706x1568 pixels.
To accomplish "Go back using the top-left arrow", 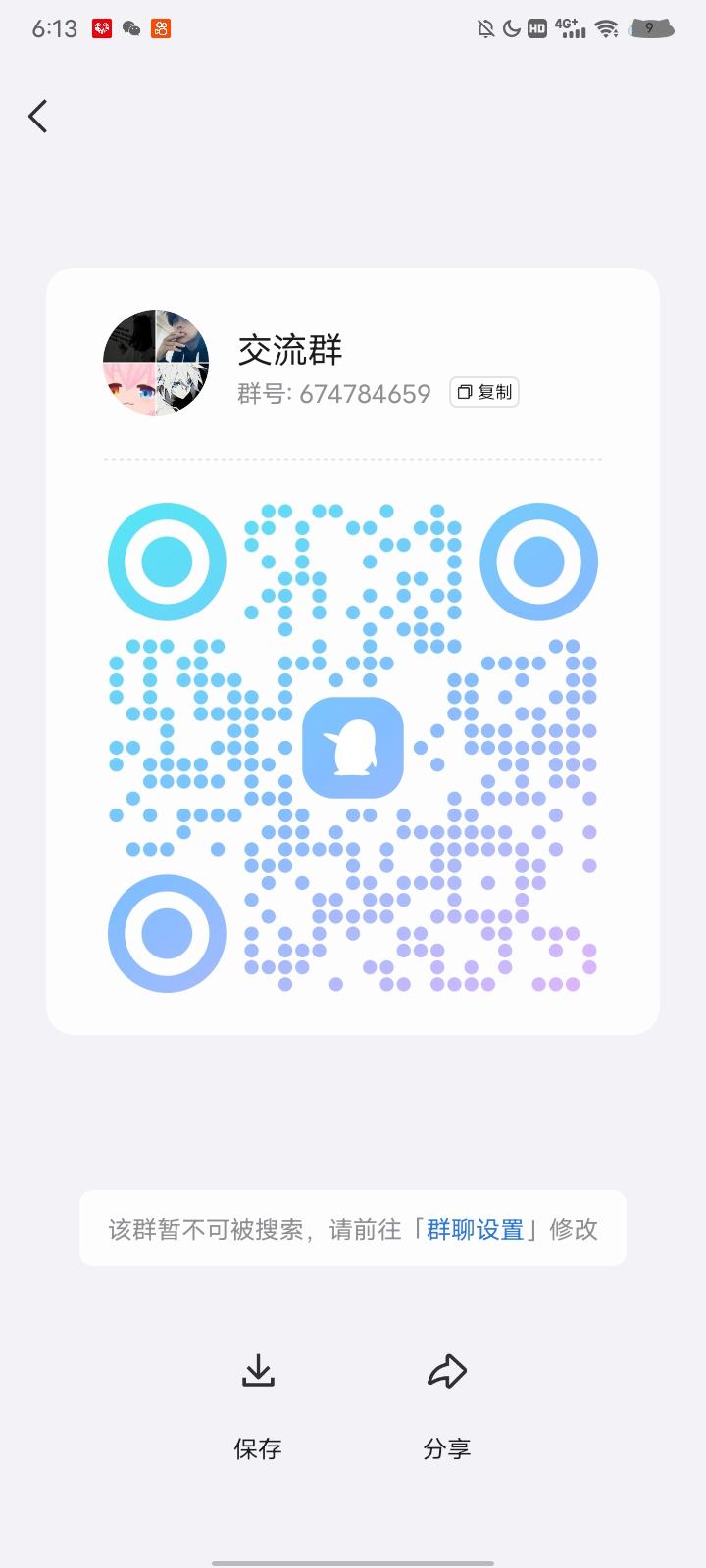I will point(38,117).
